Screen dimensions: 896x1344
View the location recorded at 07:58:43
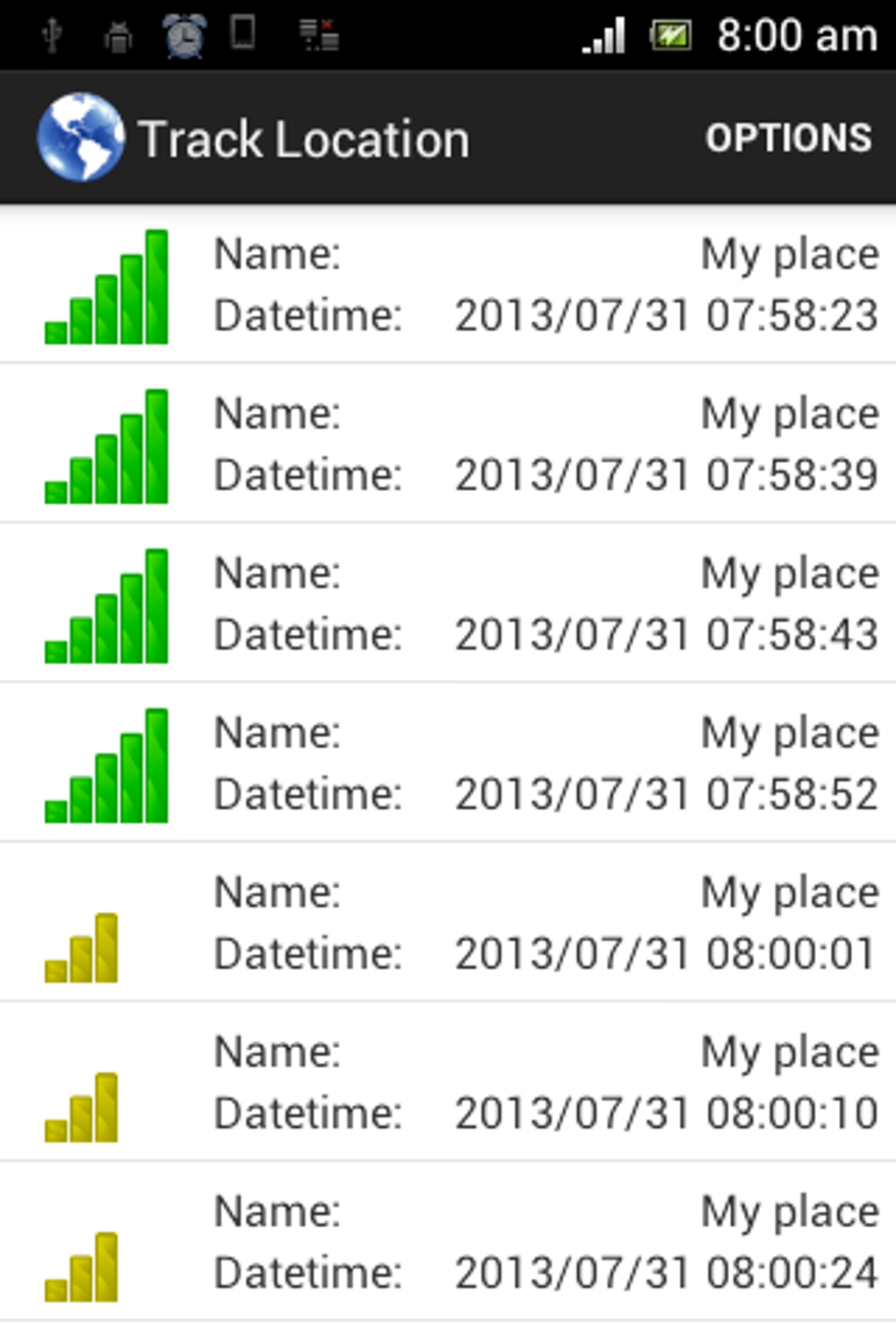[448, 604]
